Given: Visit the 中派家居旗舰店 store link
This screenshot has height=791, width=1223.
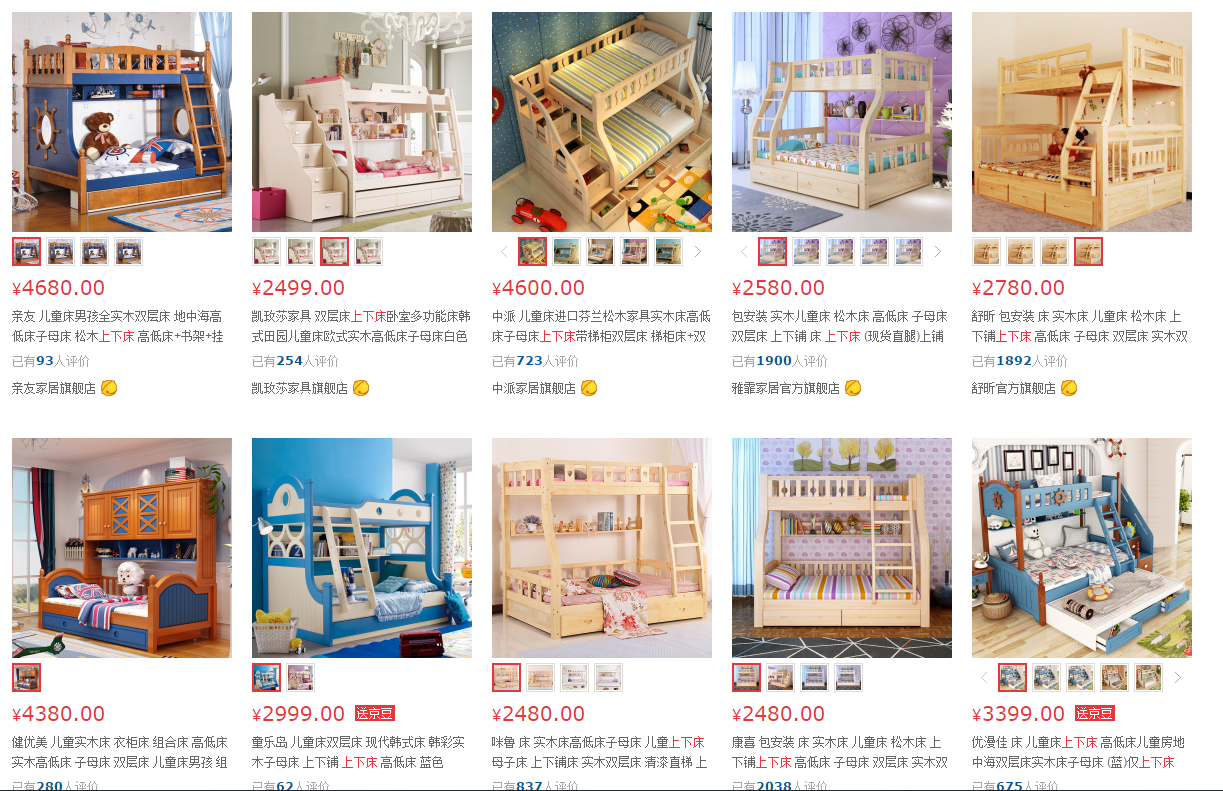Looking at the screenshot, I should pos(534,388).
